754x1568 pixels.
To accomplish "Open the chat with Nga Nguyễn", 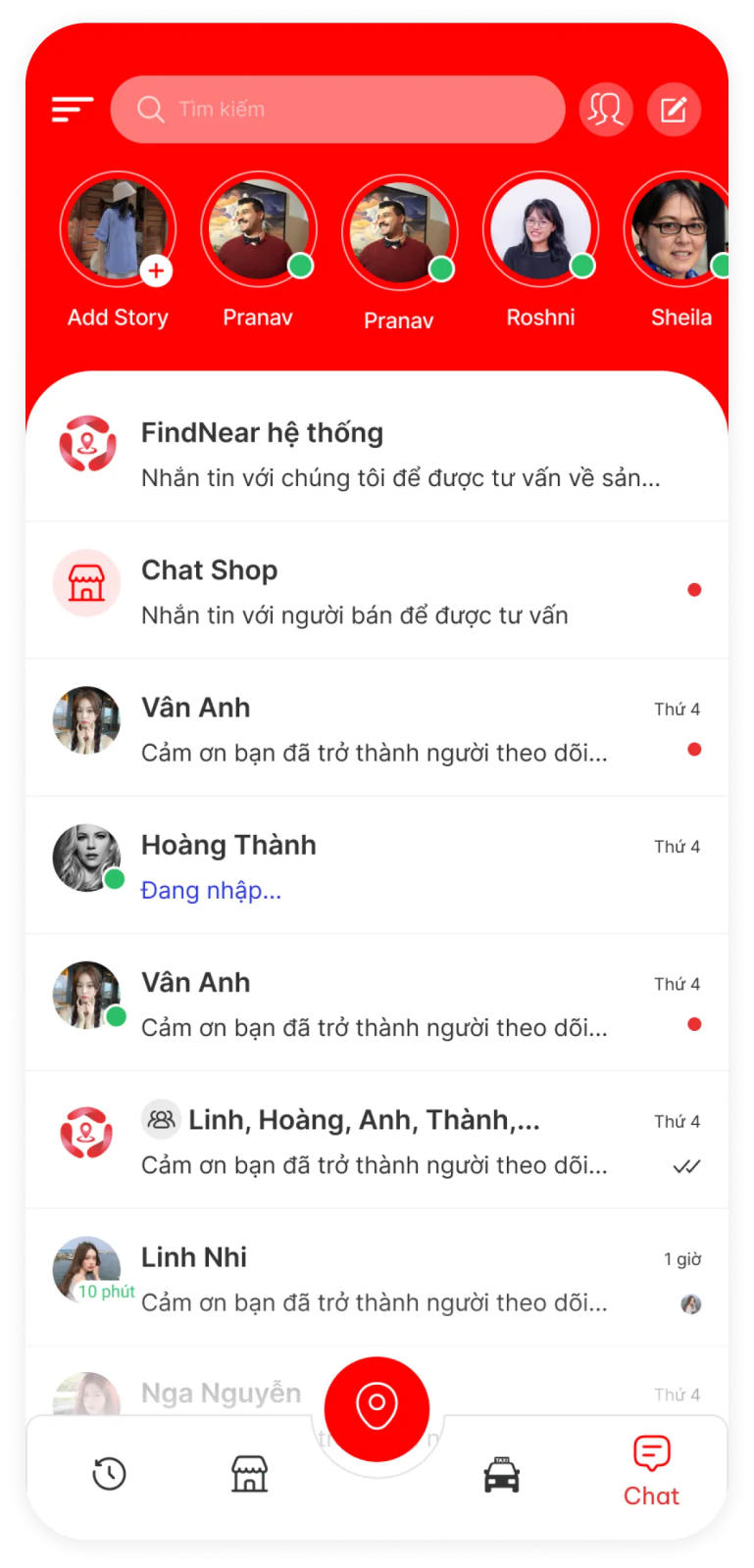I will [x=221, y=1393].
